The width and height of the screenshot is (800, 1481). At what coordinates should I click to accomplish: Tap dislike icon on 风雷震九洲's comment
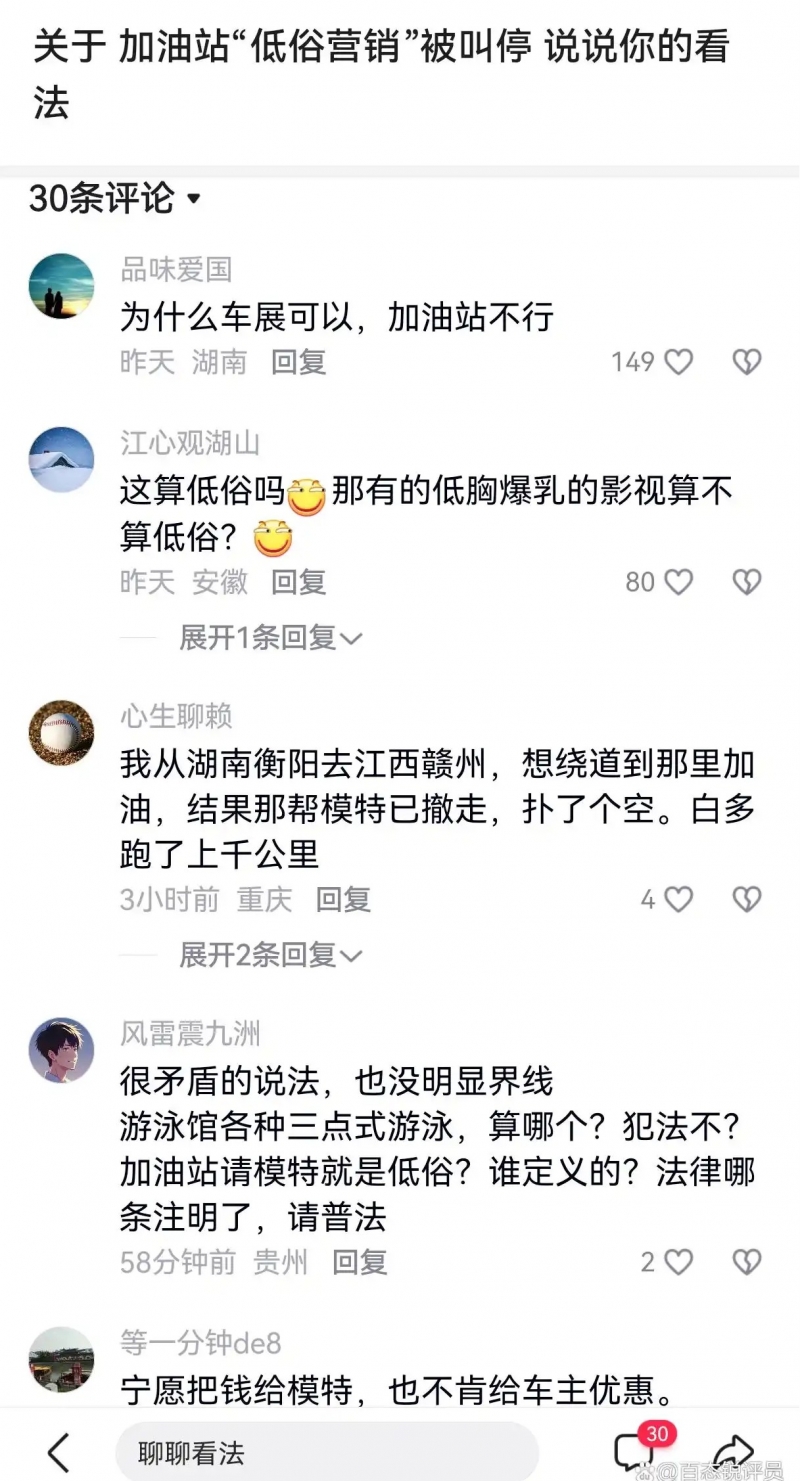coord(746,1261)
